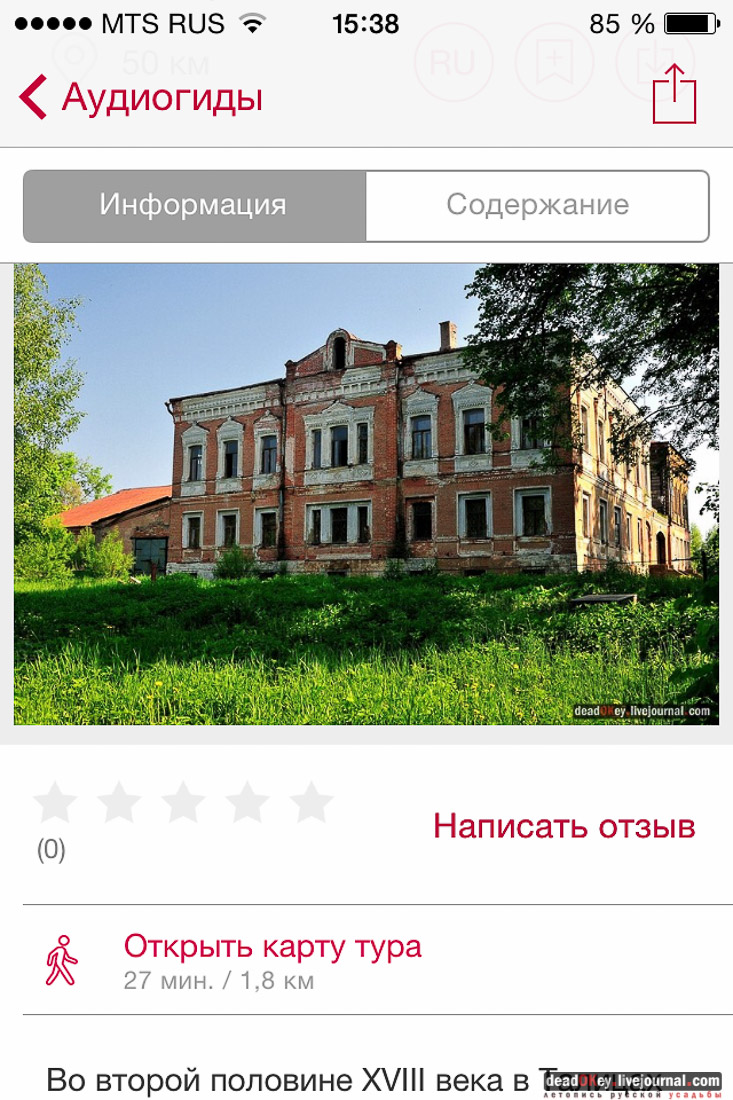
Task: Tap the red back chevron
Action: pyautogui.click(x=31, y=97)
